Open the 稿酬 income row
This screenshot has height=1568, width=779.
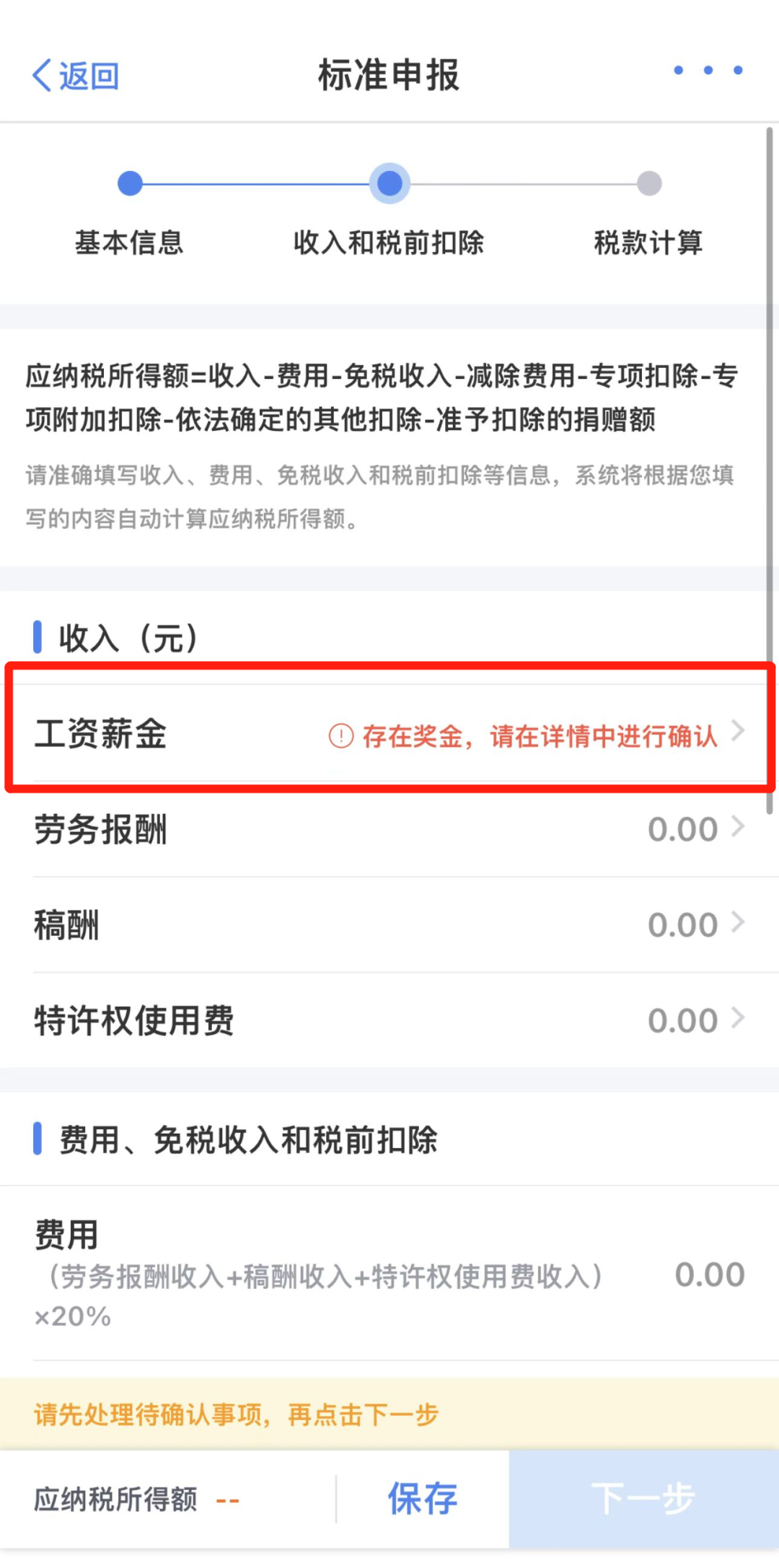(389, 925)
